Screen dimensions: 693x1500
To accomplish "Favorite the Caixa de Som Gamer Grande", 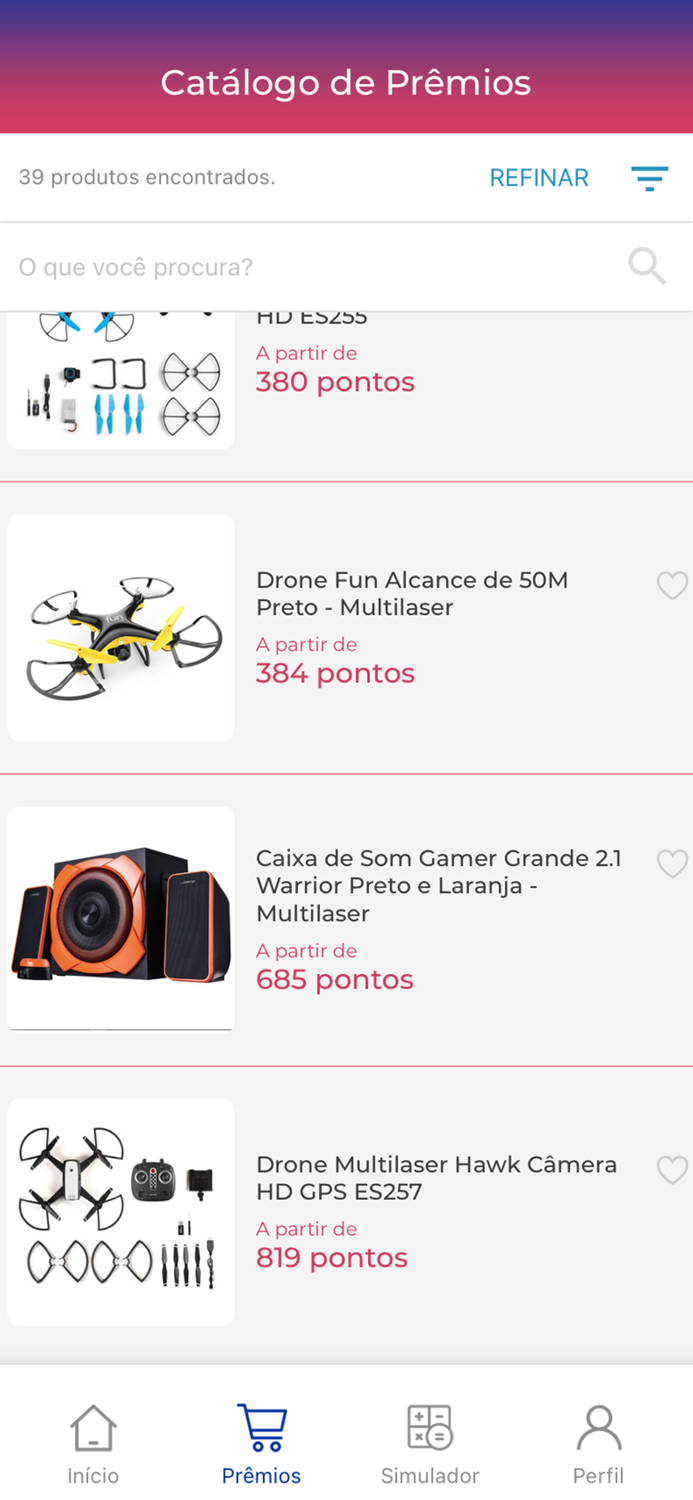I will coord(672,863).
